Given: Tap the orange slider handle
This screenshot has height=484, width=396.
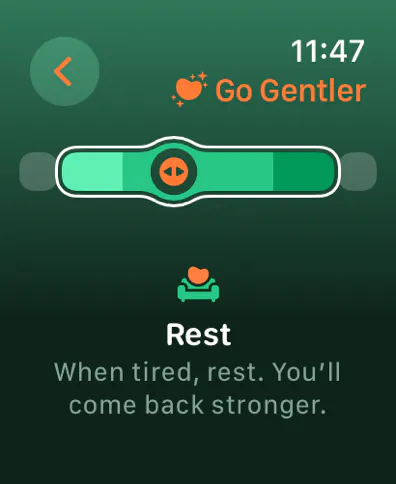Looking at the screenshot, I should tap(174, 171).
